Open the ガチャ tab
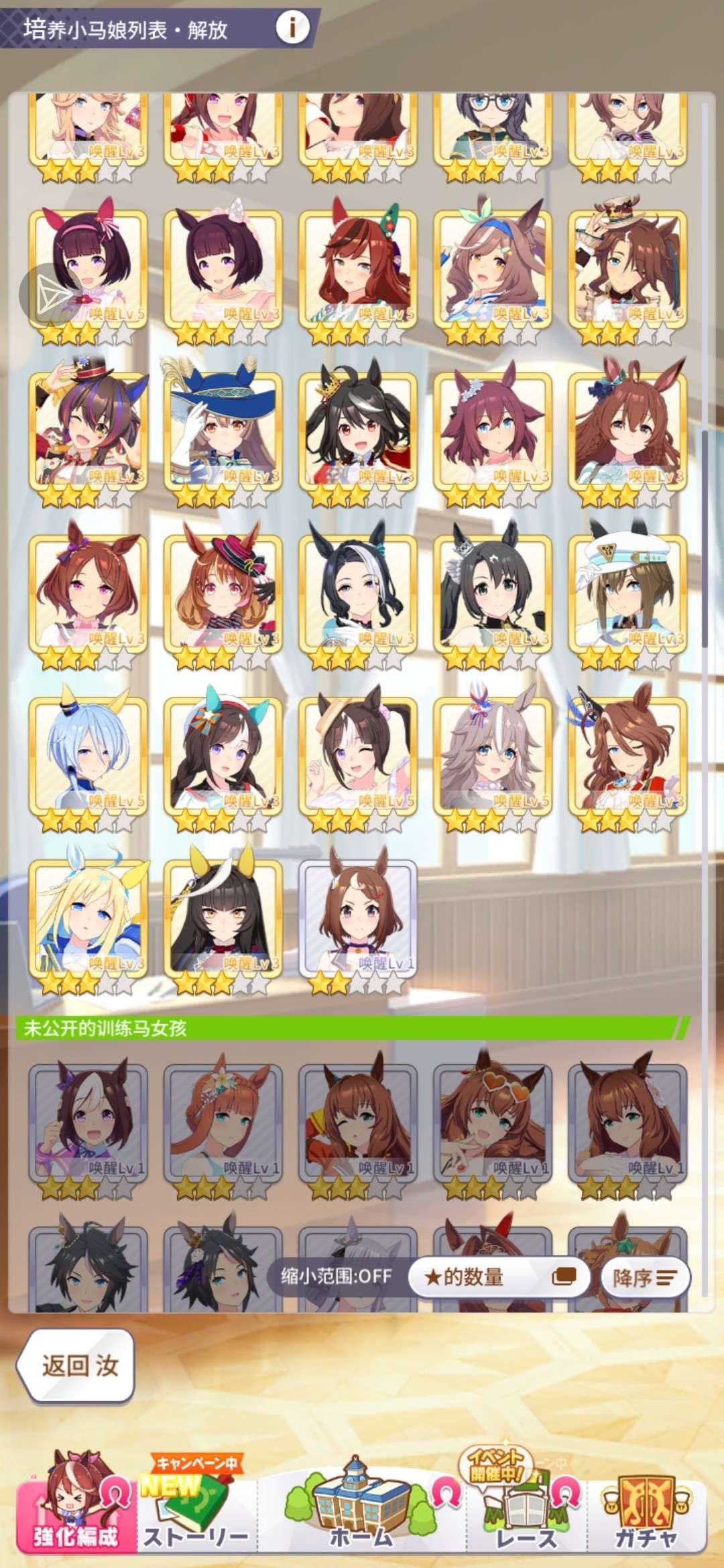The image size is (724, 1568). [645, 1508]
